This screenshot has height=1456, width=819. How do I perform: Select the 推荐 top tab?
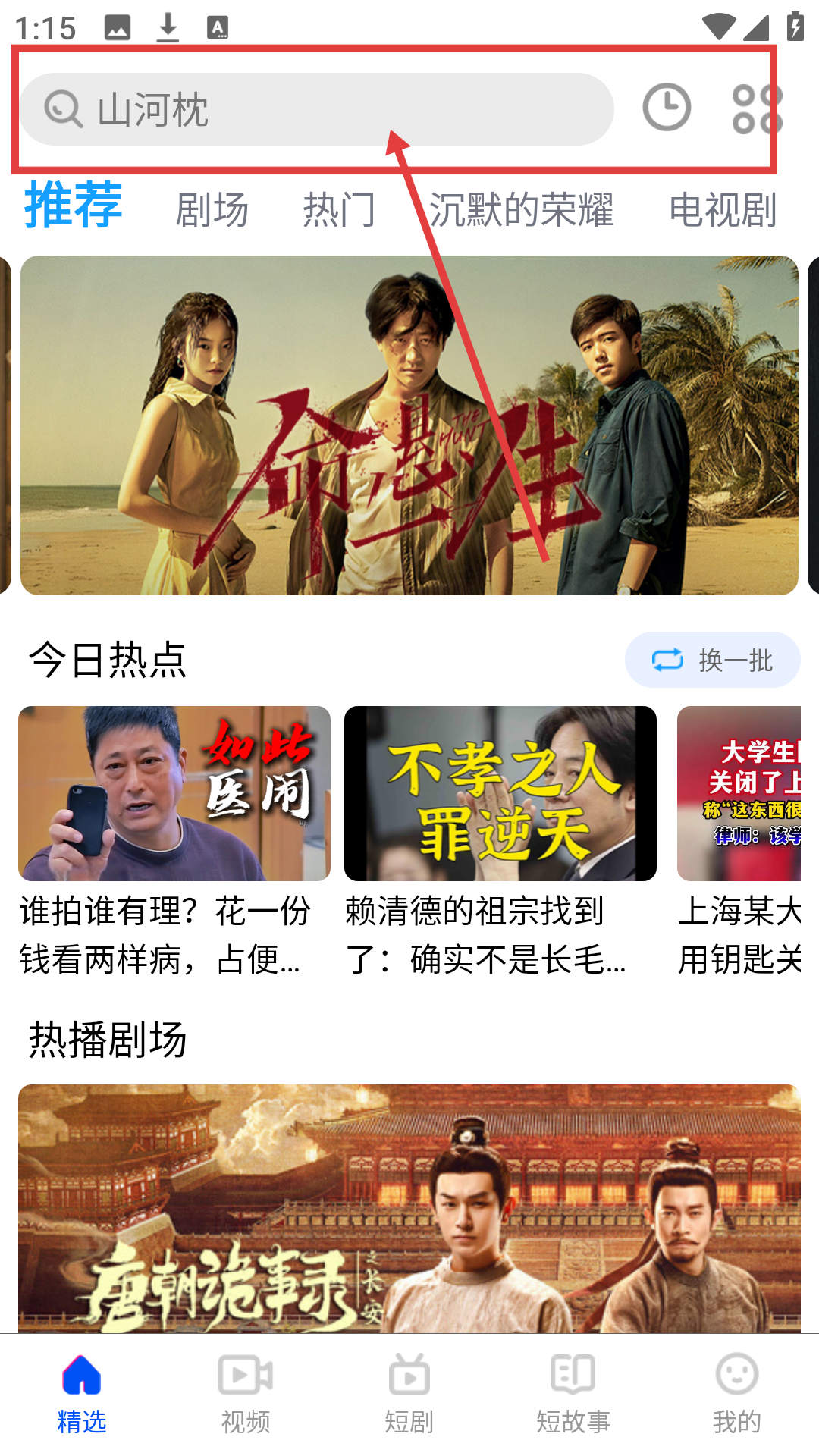(x=73, y=206)
